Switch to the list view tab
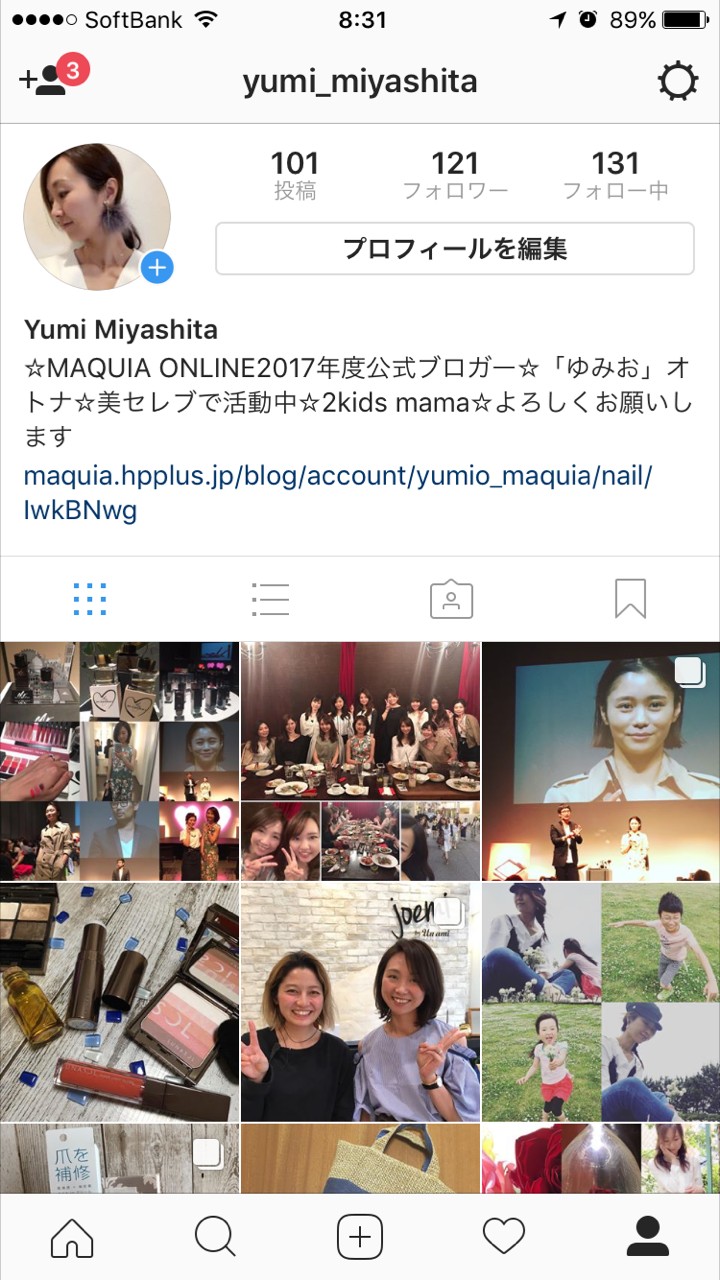Screen dimensions: 720x1280 pos(270,599)
